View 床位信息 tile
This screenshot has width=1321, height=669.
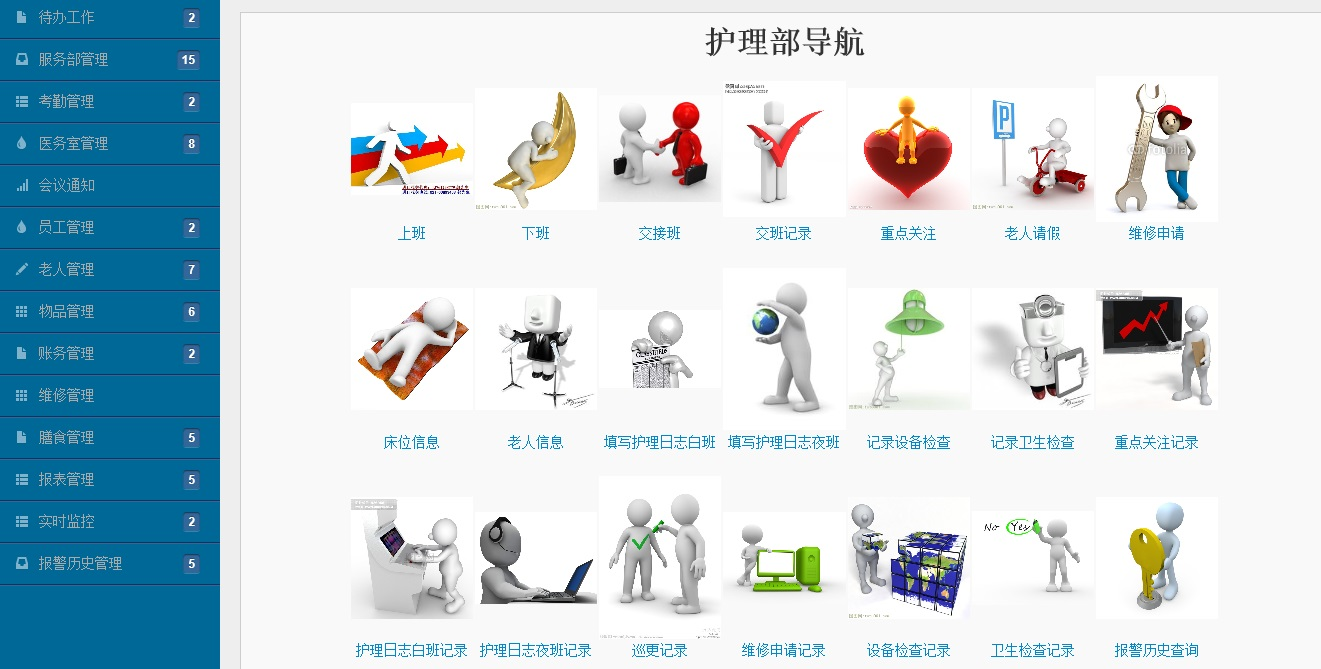click(x=411, y=350)
